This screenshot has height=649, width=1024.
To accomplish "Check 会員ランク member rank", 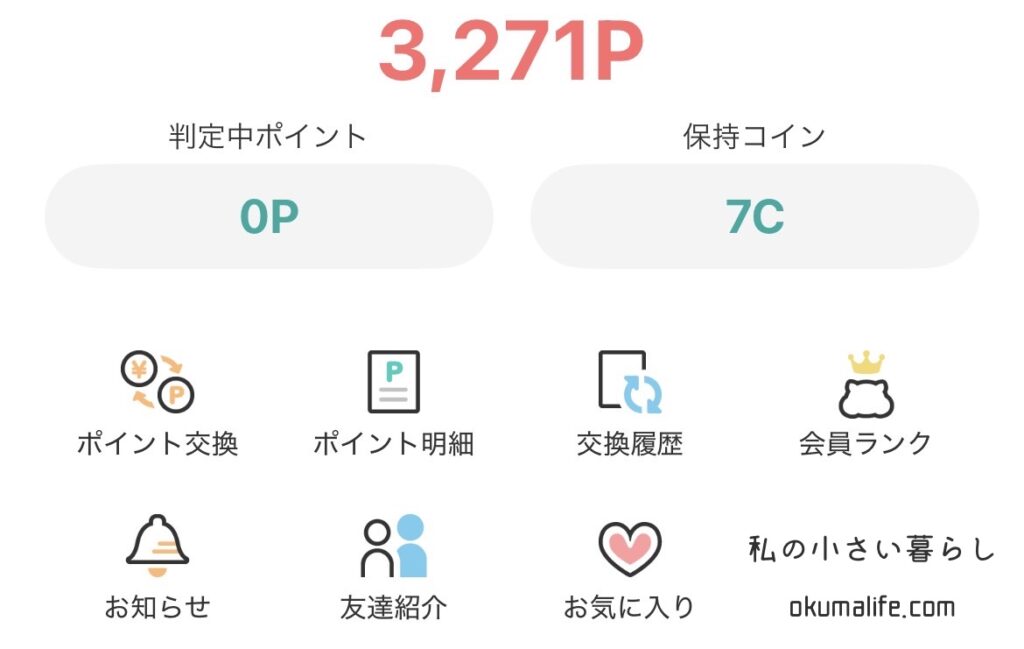I will [865, 385].
